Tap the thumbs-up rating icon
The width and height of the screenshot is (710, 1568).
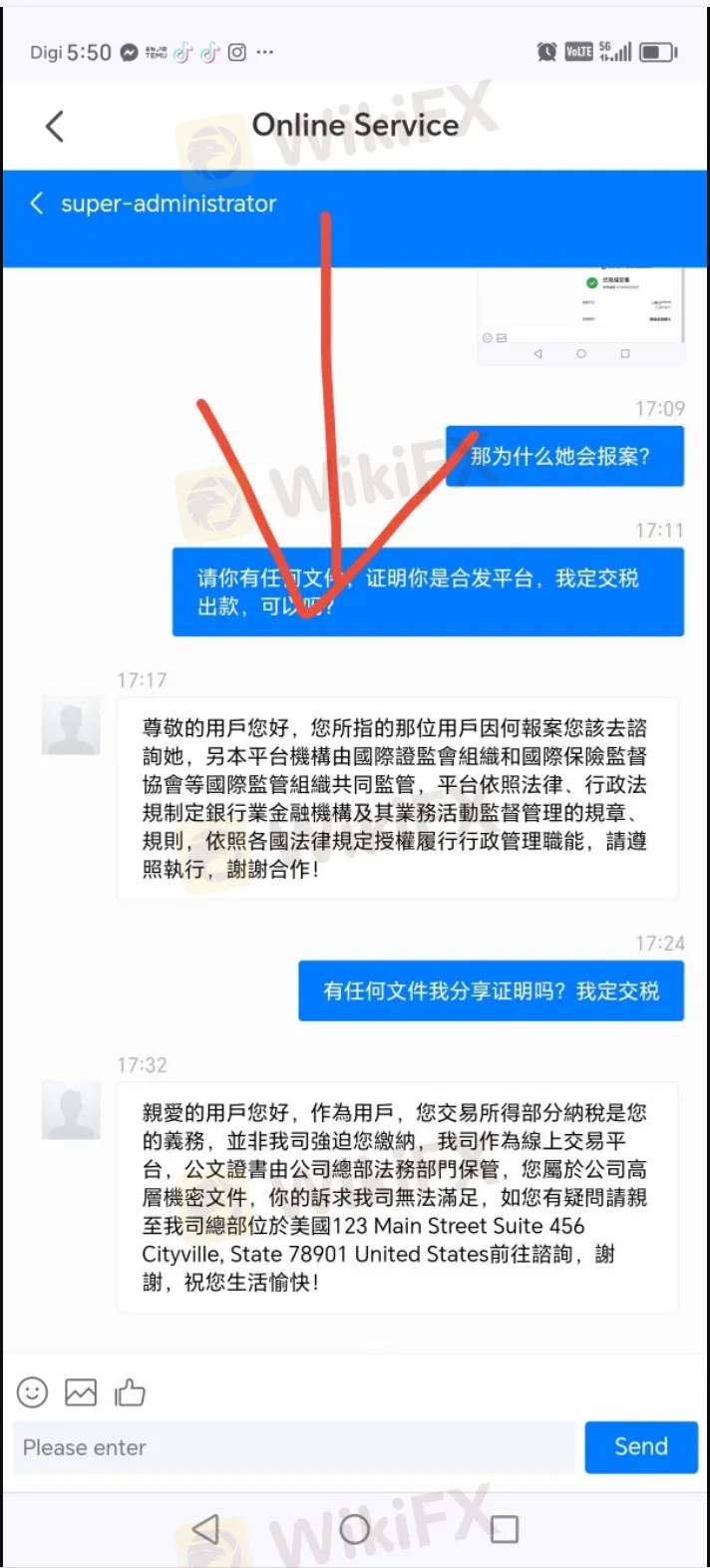(130, 1391)
